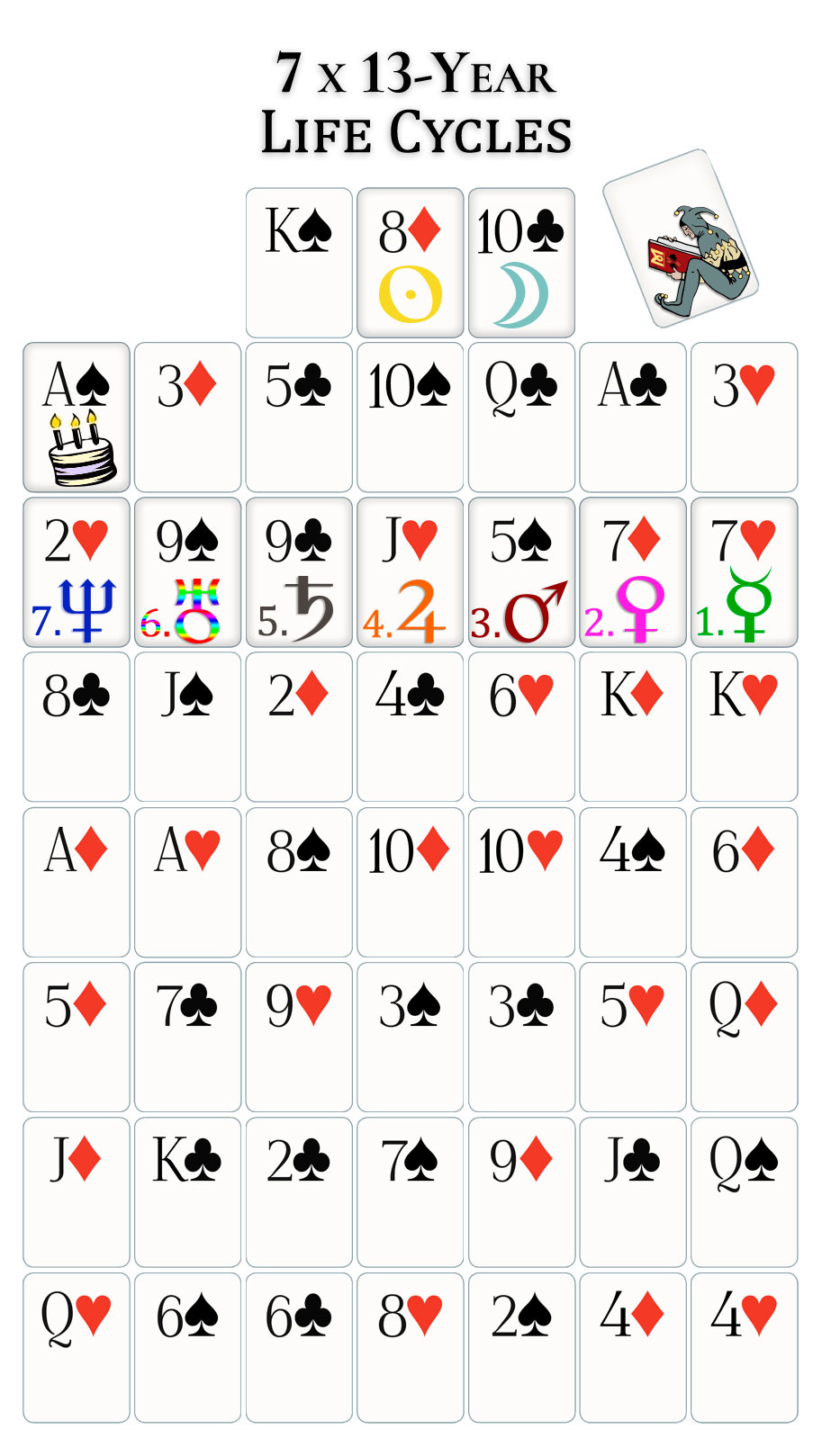822x1456 pixels.
Task: Select the Jack of Diamonds card
Action: pyautogui.click(x=77, y=1192)
